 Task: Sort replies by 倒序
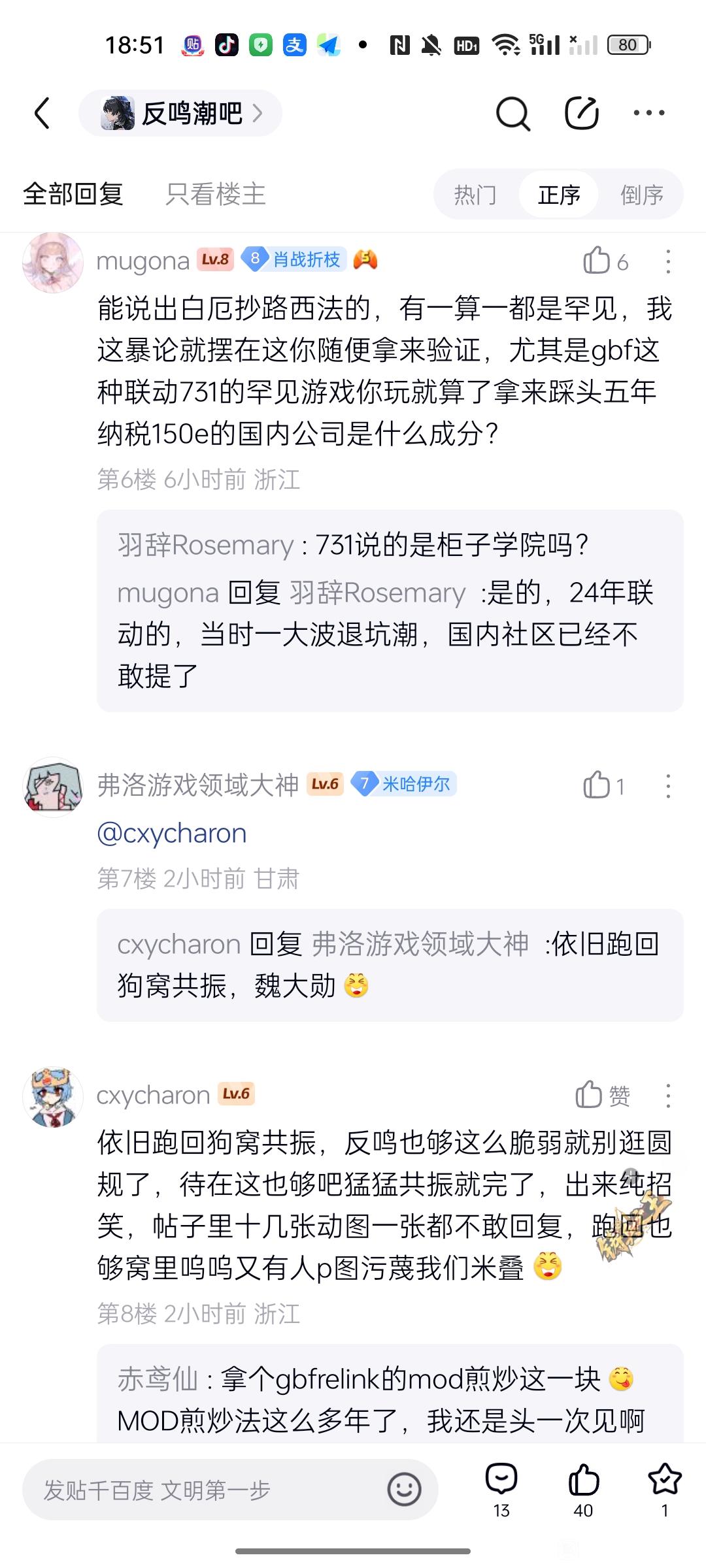pos(641,195)
